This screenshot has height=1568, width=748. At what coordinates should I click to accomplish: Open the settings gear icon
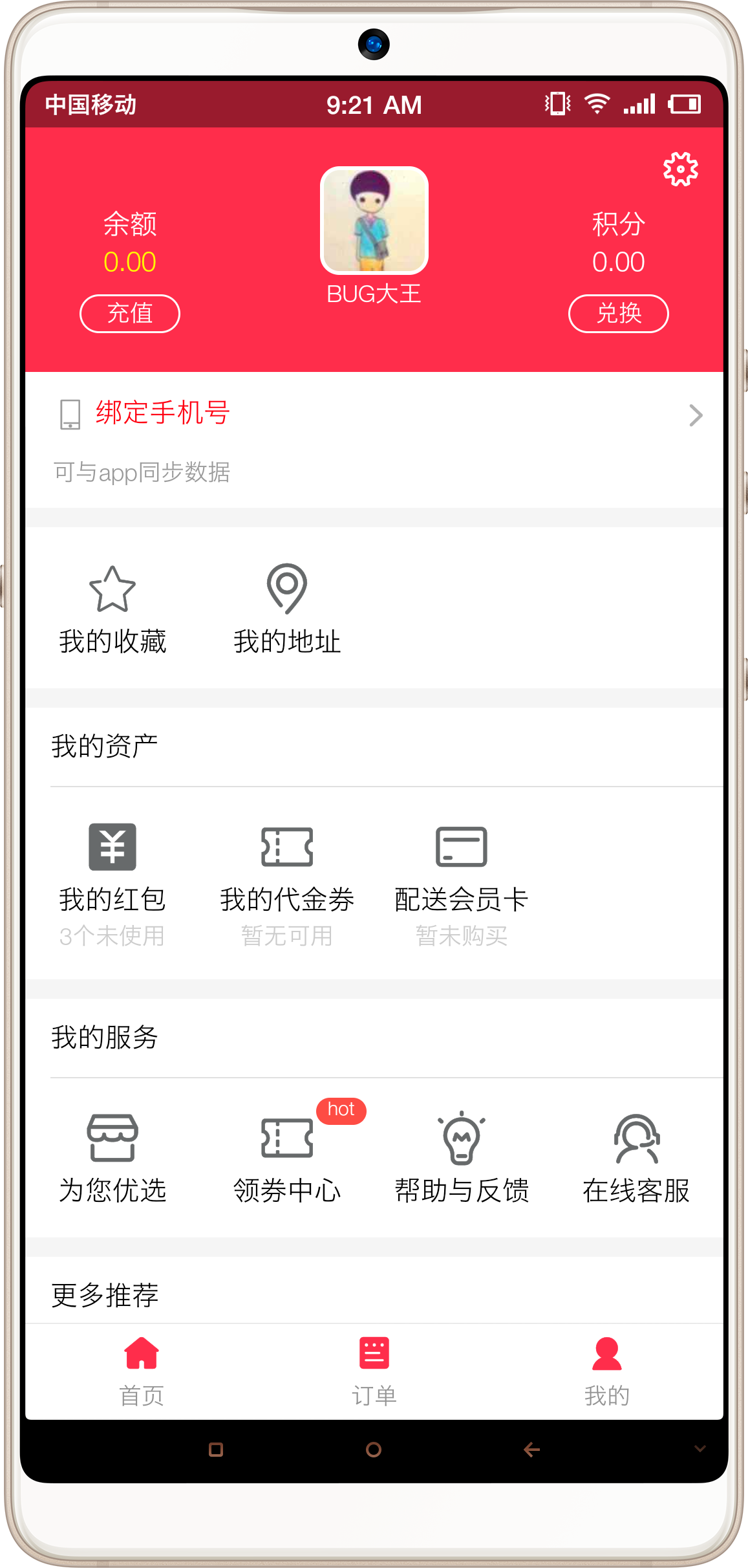pyautogui.click(x=680, y=169)
